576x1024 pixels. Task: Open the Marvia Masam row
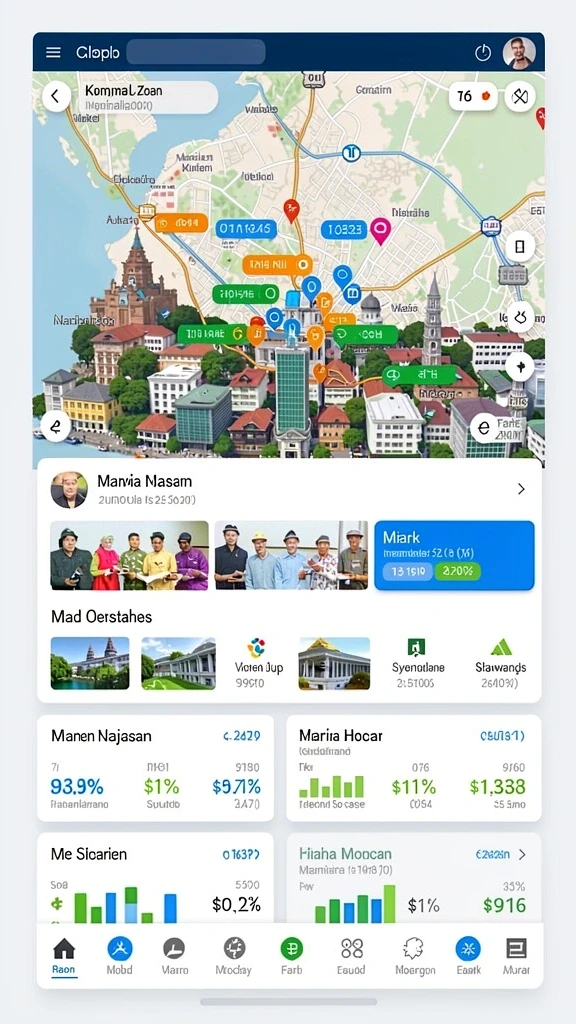(289, 489)
